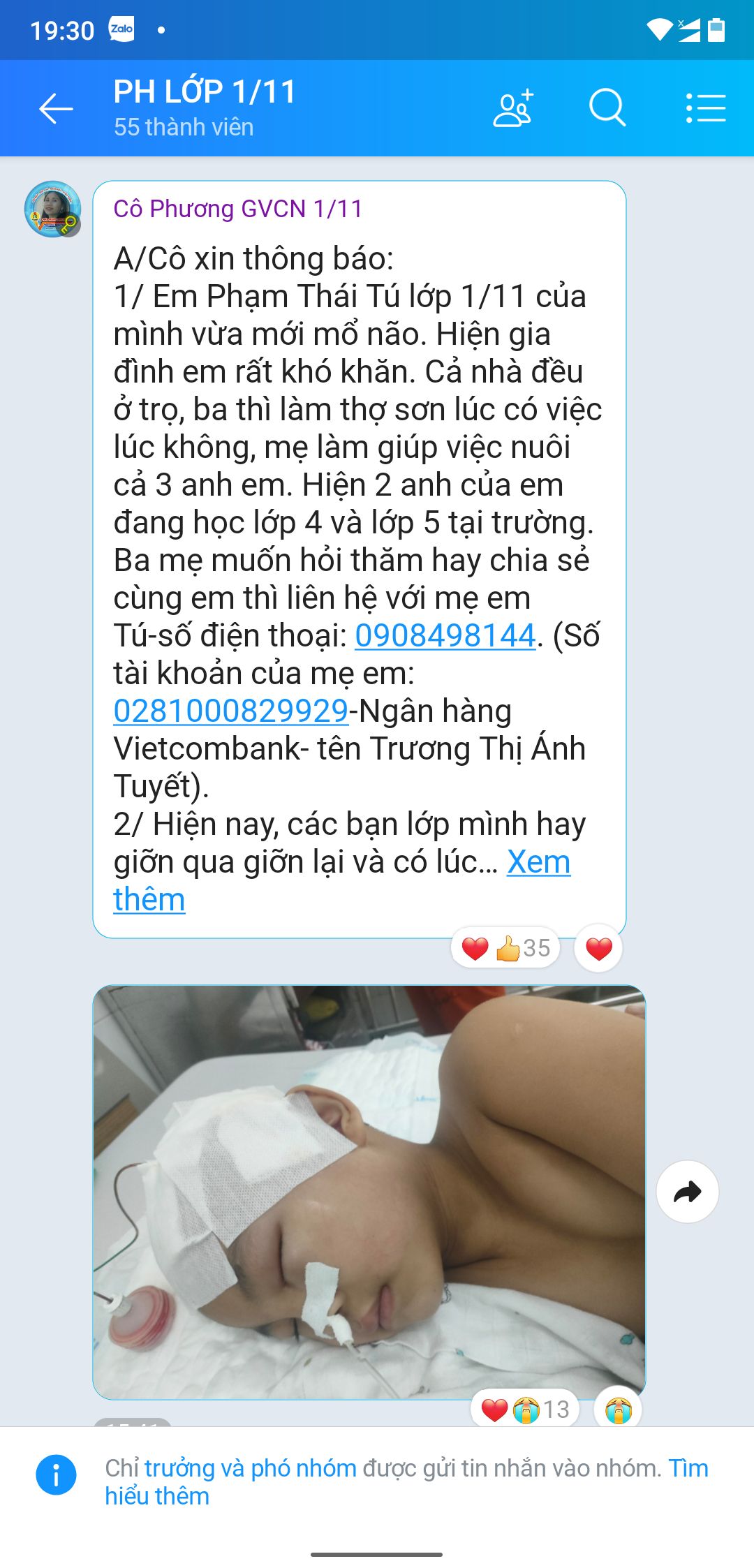Go back from the PH LỚP 1/11 chat

56,109
